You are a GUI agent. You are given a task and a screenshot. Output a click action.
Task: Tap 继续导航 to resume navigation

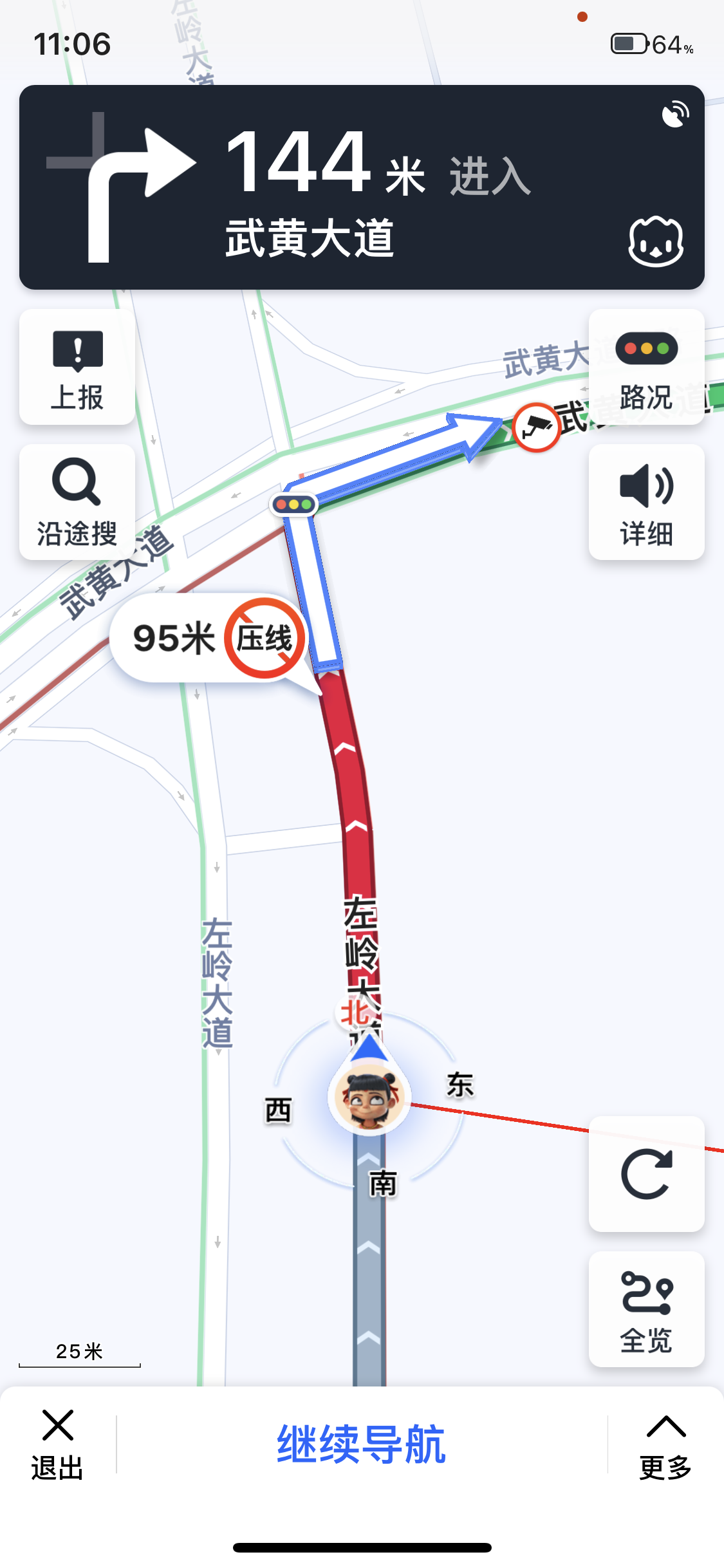(x=361, y=1444)
